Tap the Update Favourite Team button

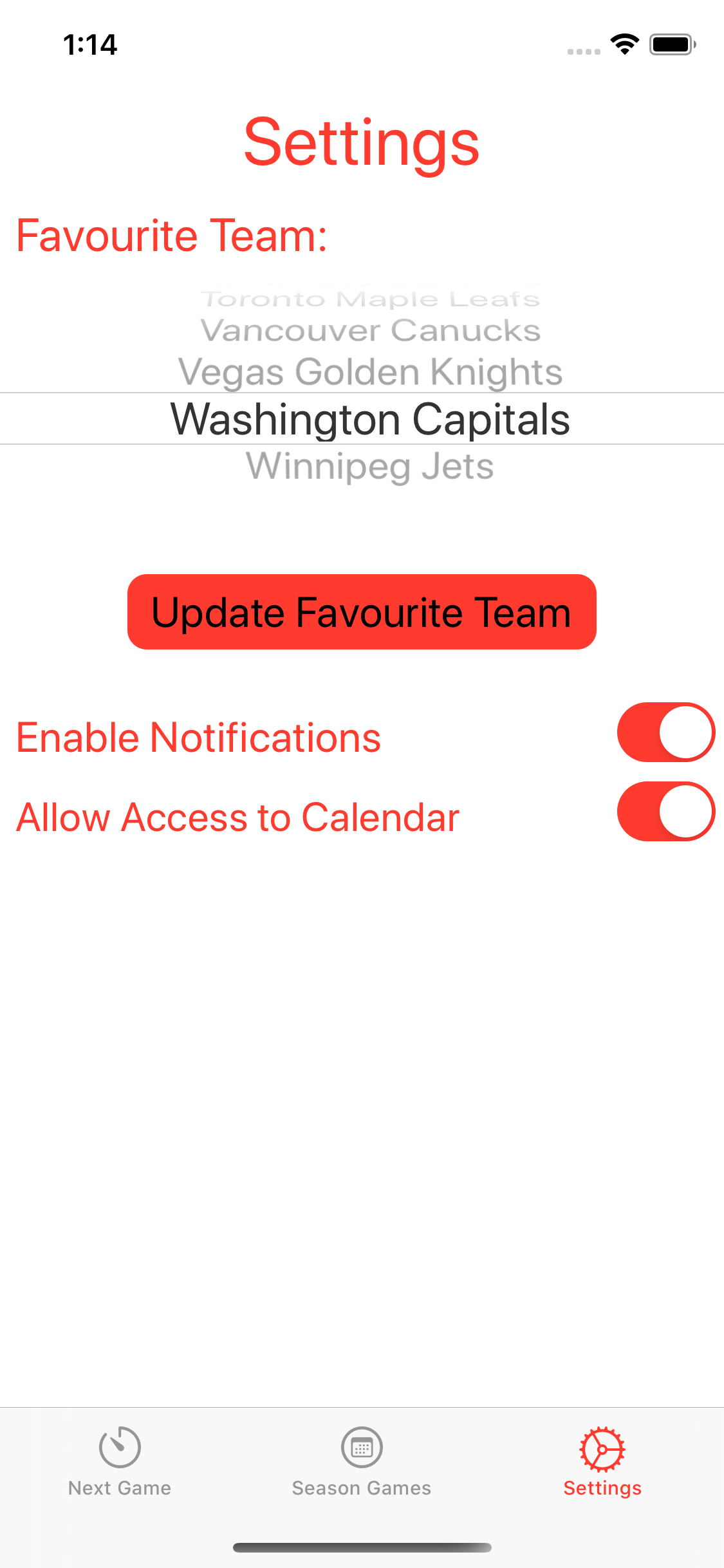coord(362,611)
